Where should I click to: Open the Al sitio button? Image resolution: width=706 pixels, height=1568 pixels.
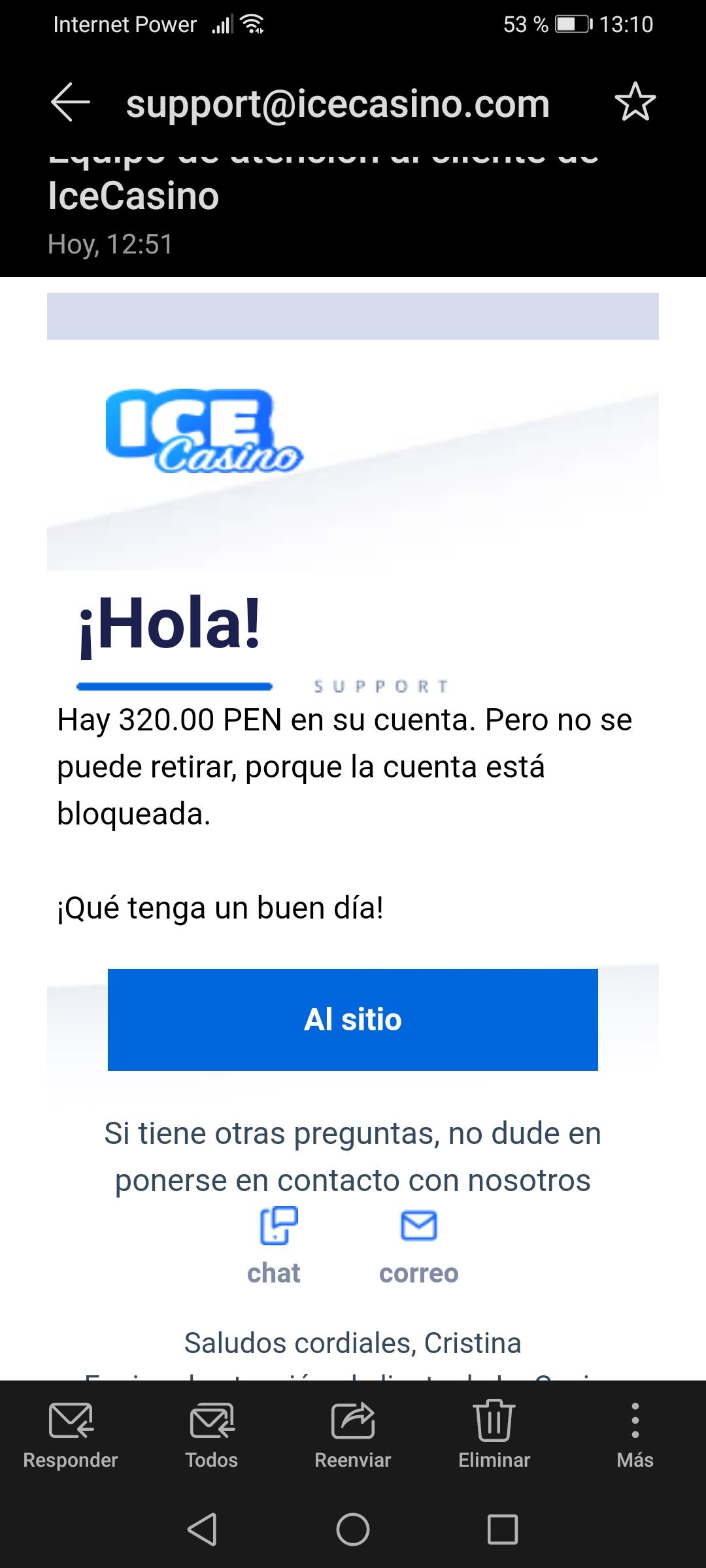coord(352,1019)
